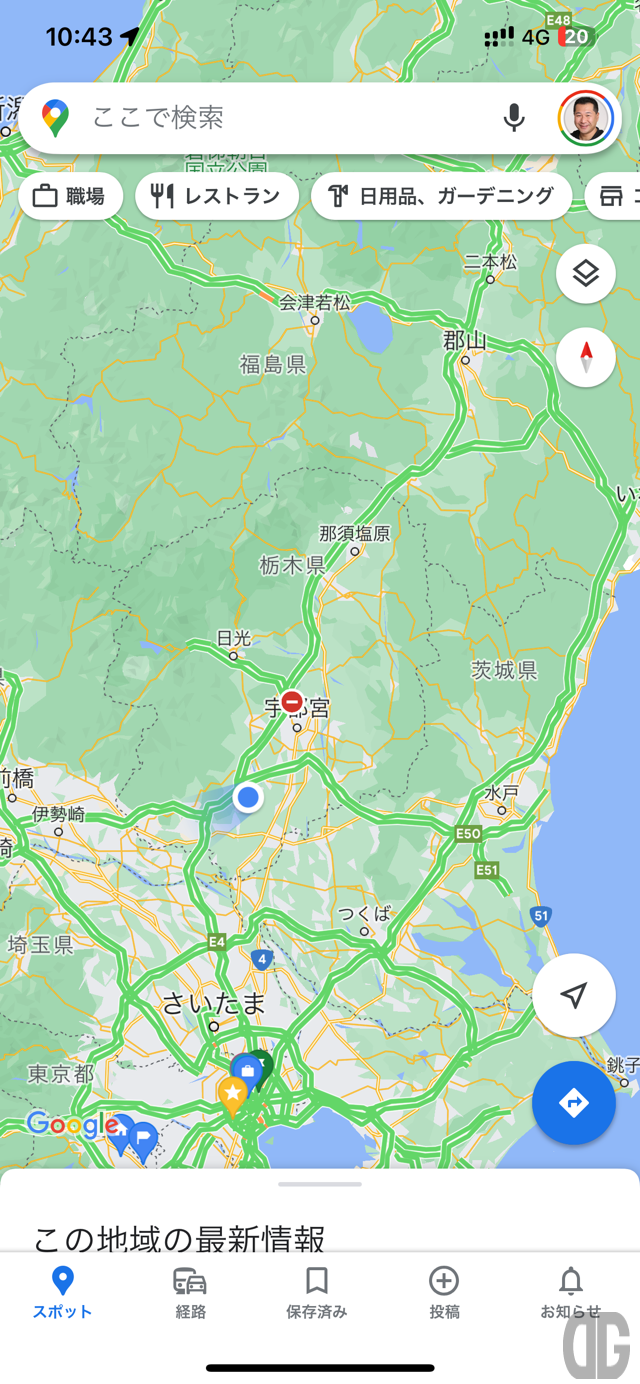The height and width of the screenshot is (1384, 640).
Task: Switch to the お知らせ tab
Action: coord(571,1292)
